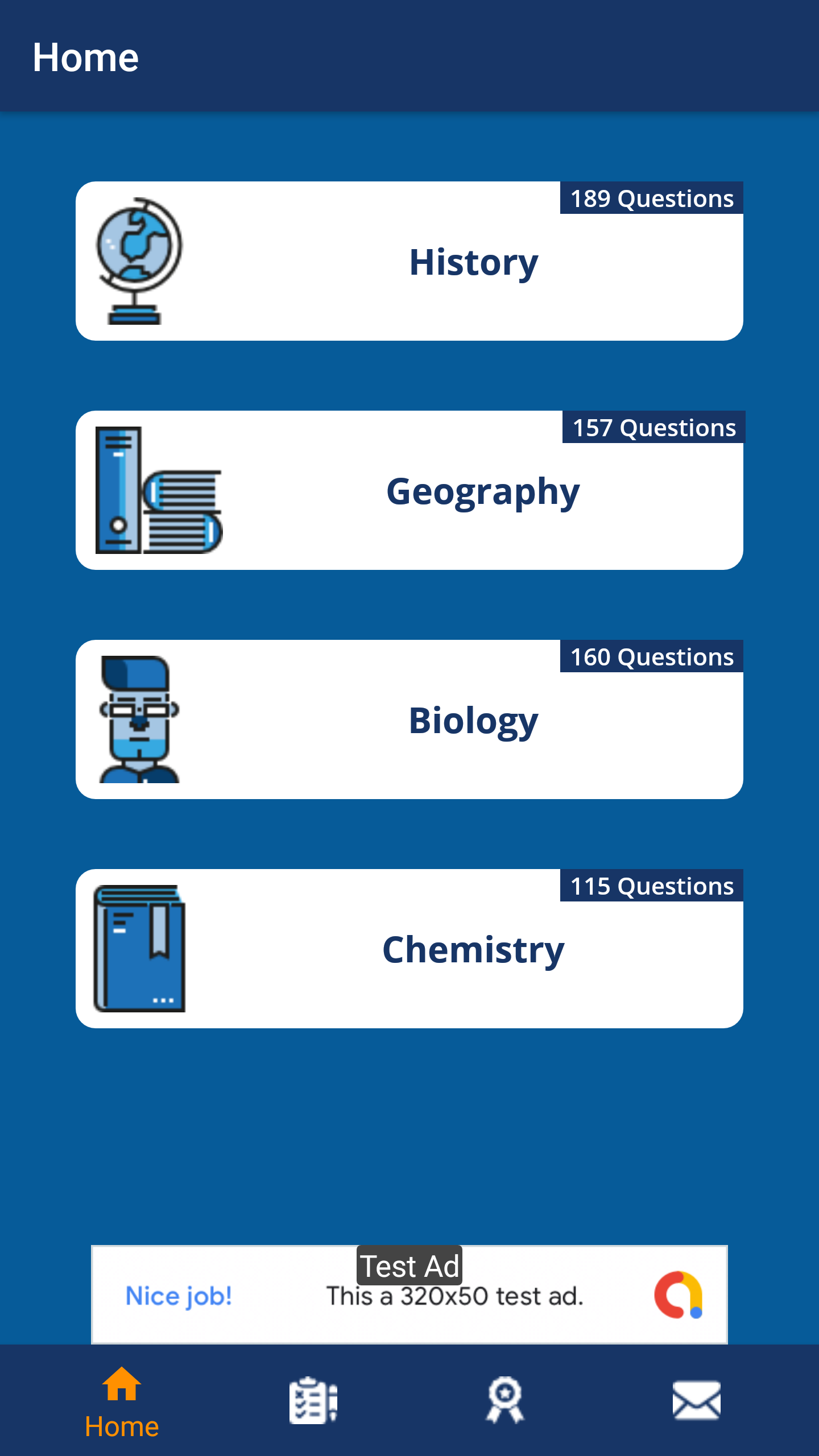Open the award ribbon tab
Viewport: 819px width, 1456px height.
pos(505,1400)
